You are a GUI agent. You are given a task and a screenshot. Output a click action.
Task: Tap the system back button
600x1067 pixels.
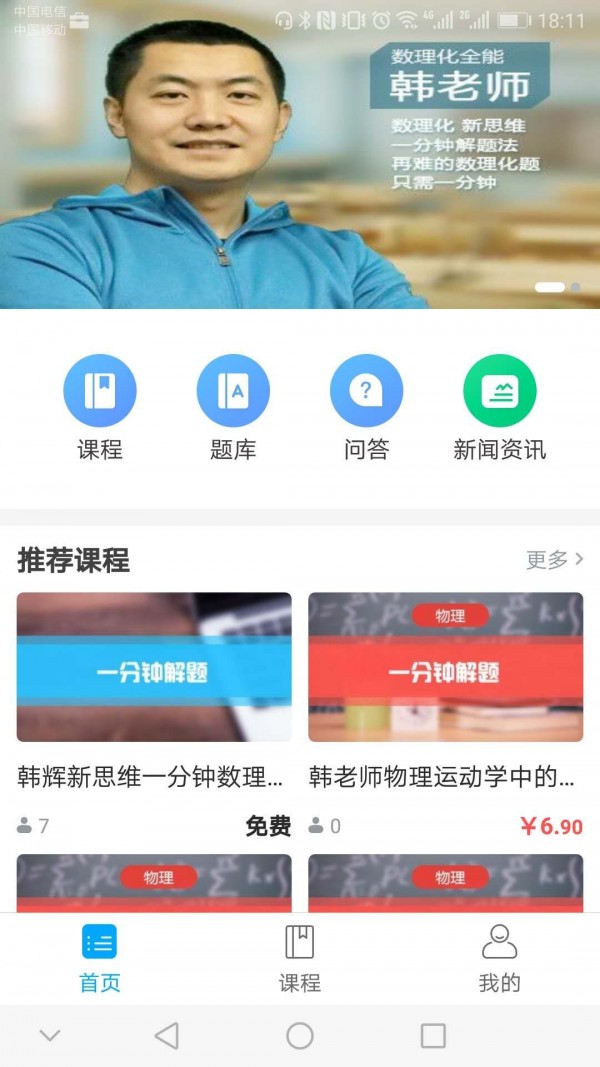(167, 1035)
